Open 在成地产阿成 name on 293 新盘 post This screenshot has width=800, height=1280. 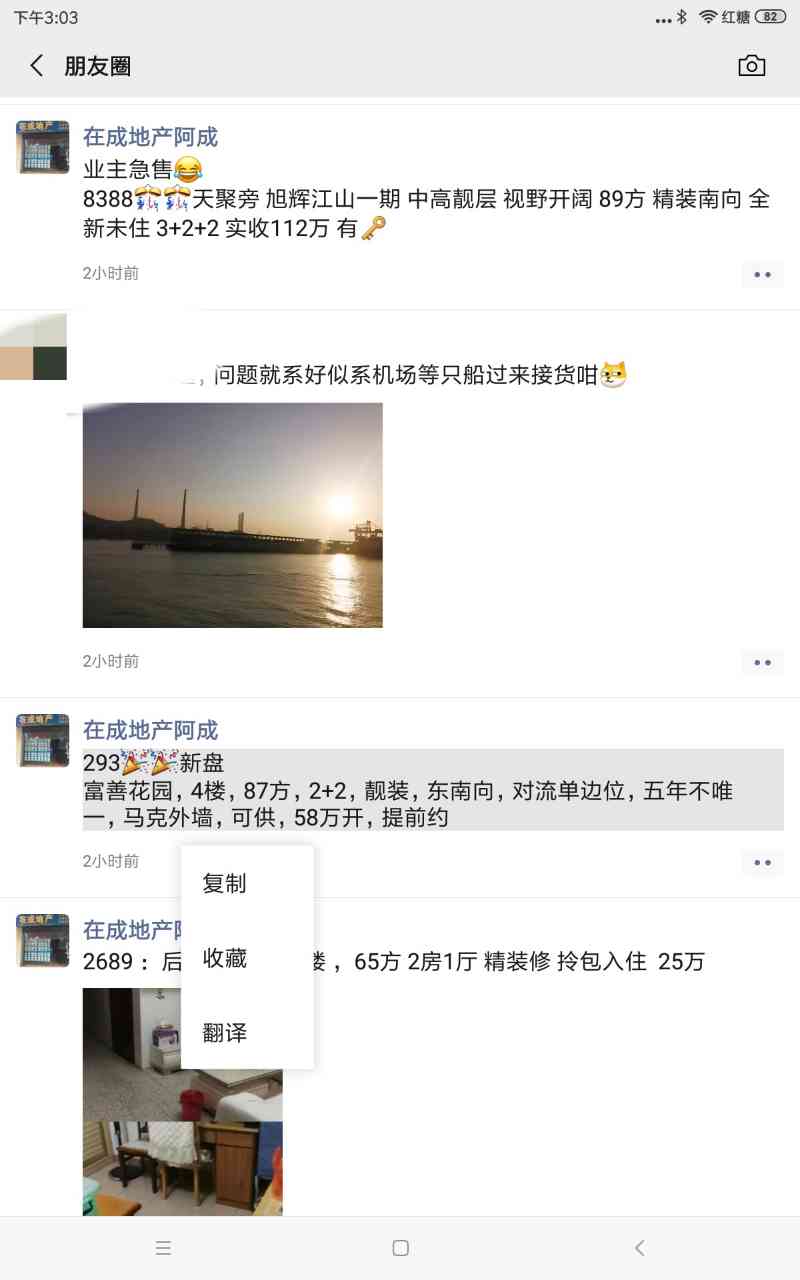[x=150, y=730]
